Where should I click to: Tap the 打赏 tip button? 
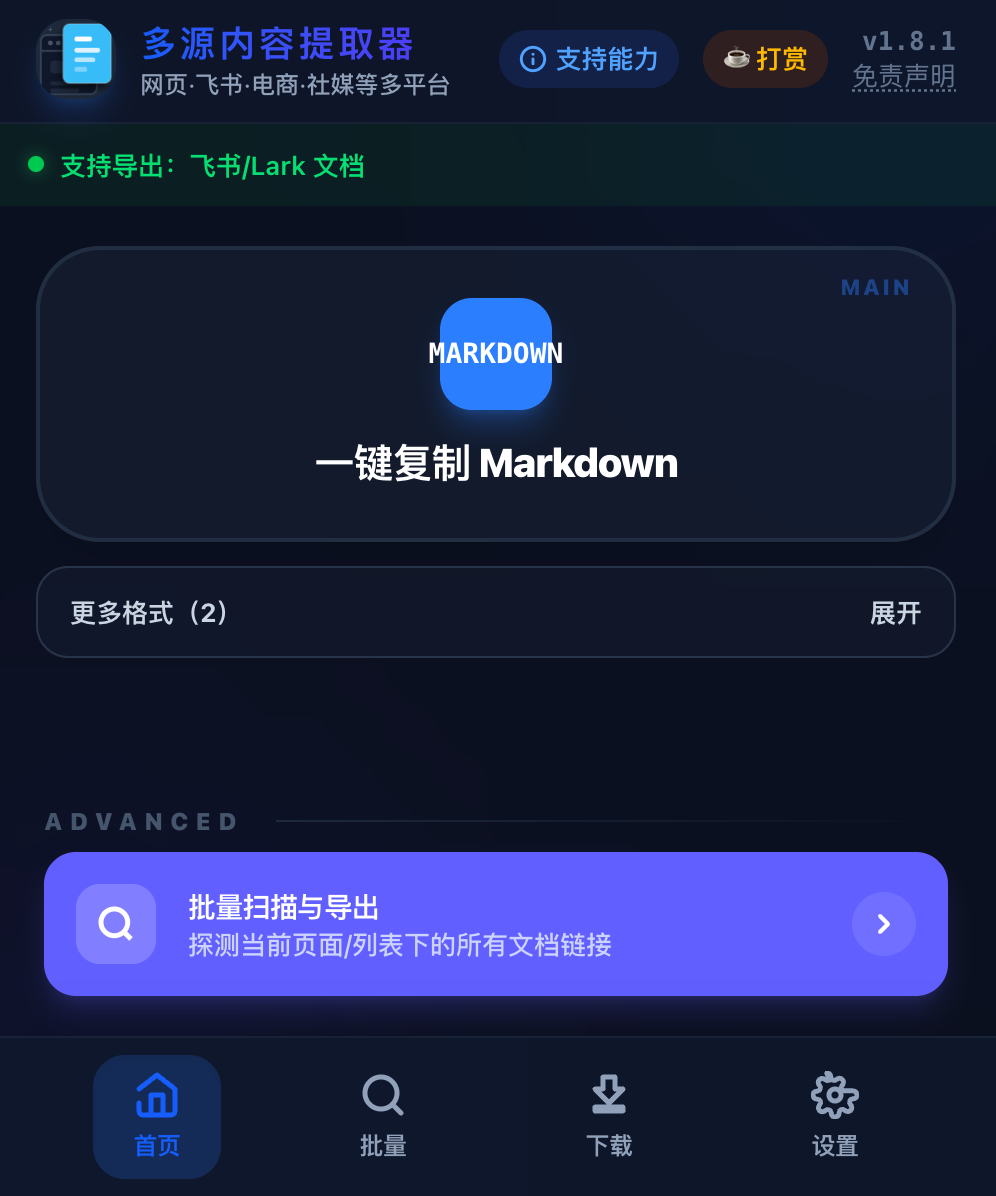[765, 59]
